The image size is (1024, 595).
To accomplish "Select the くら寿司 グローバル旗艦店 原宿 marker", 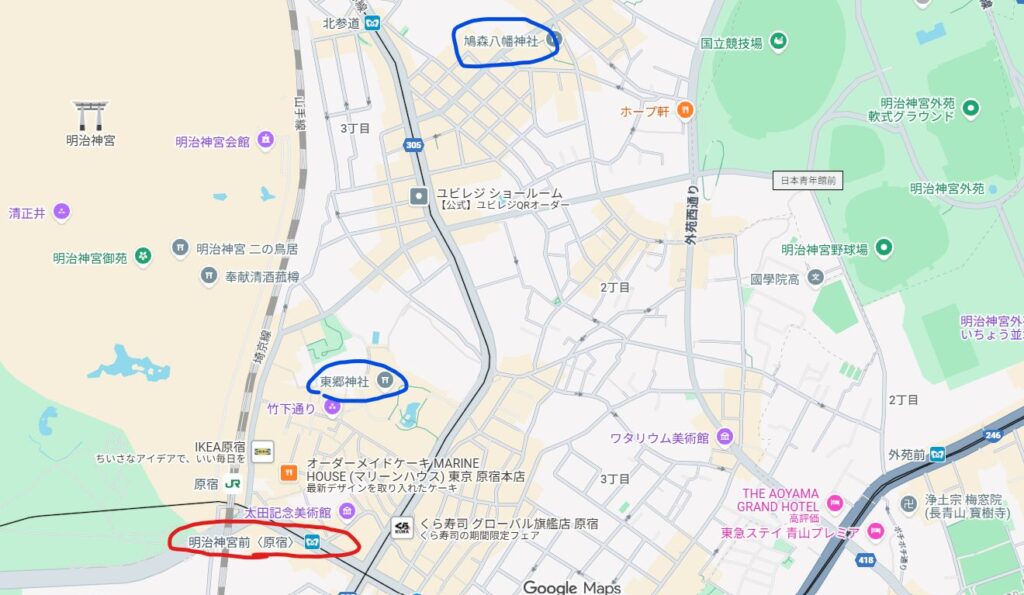I will point(402,528).
